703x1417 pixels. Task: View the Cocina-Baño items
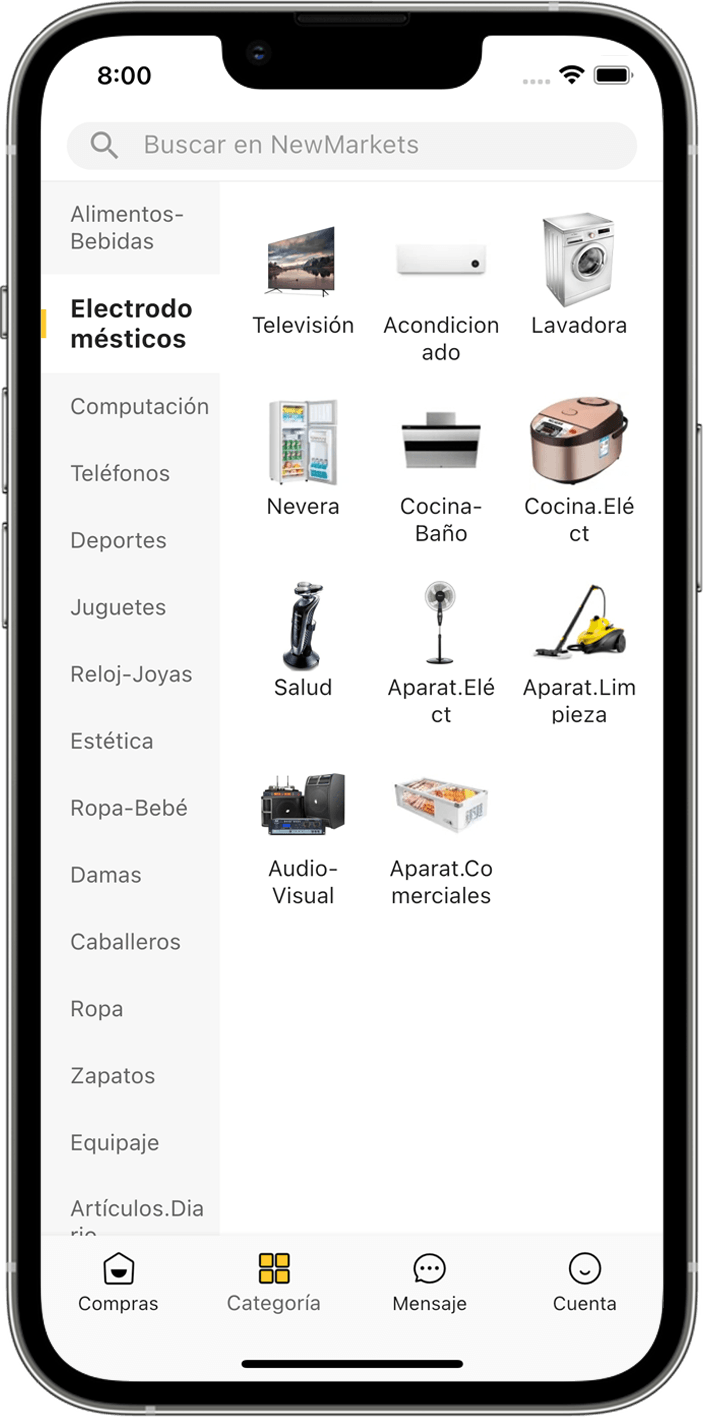[441, 470]
